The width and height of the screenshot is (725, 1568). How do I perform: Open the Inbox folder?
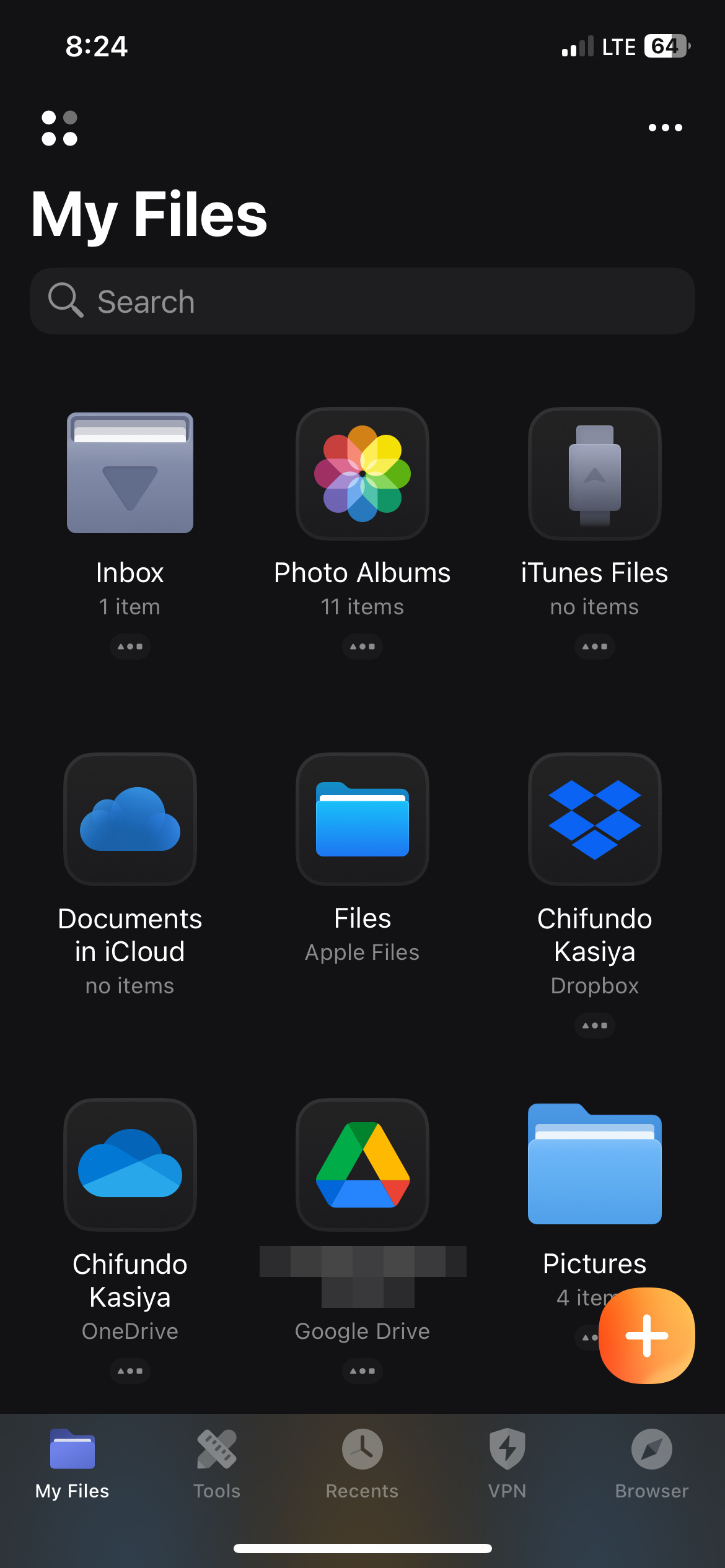tap(130, 473)
